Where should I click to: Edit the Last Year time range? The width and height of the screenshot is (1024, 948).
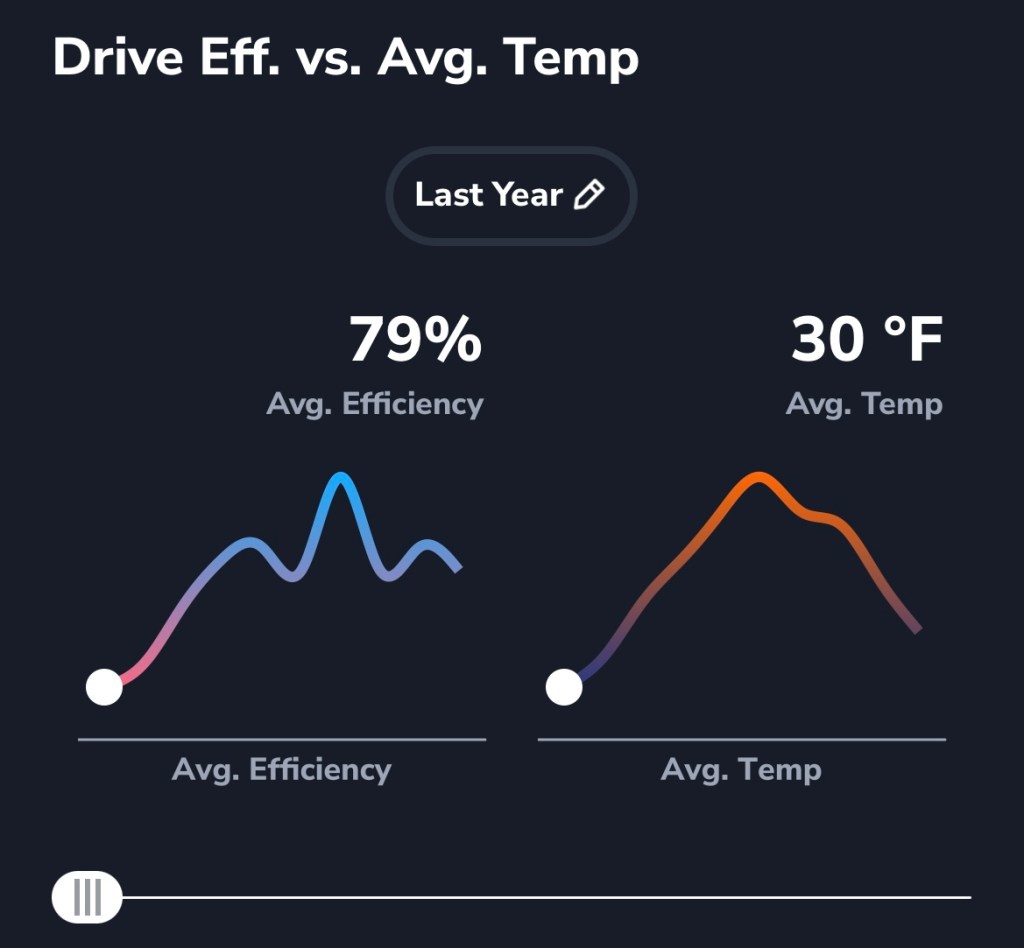511,195
